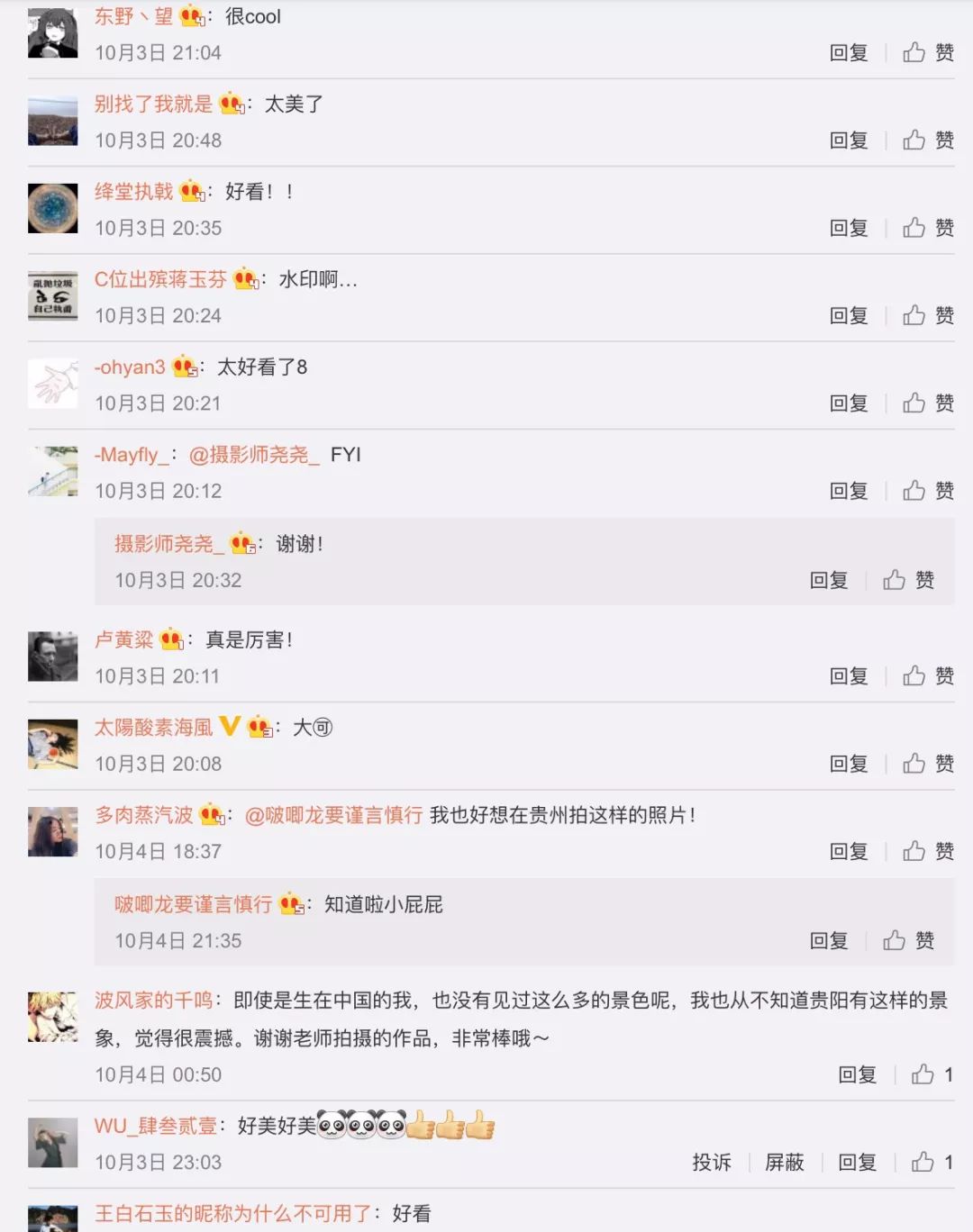The width and height of the screenshot is (973, 1232).
Task: Reply to 摄影师尧尧_'s 谢谢 comment
Action: [828, 581]
